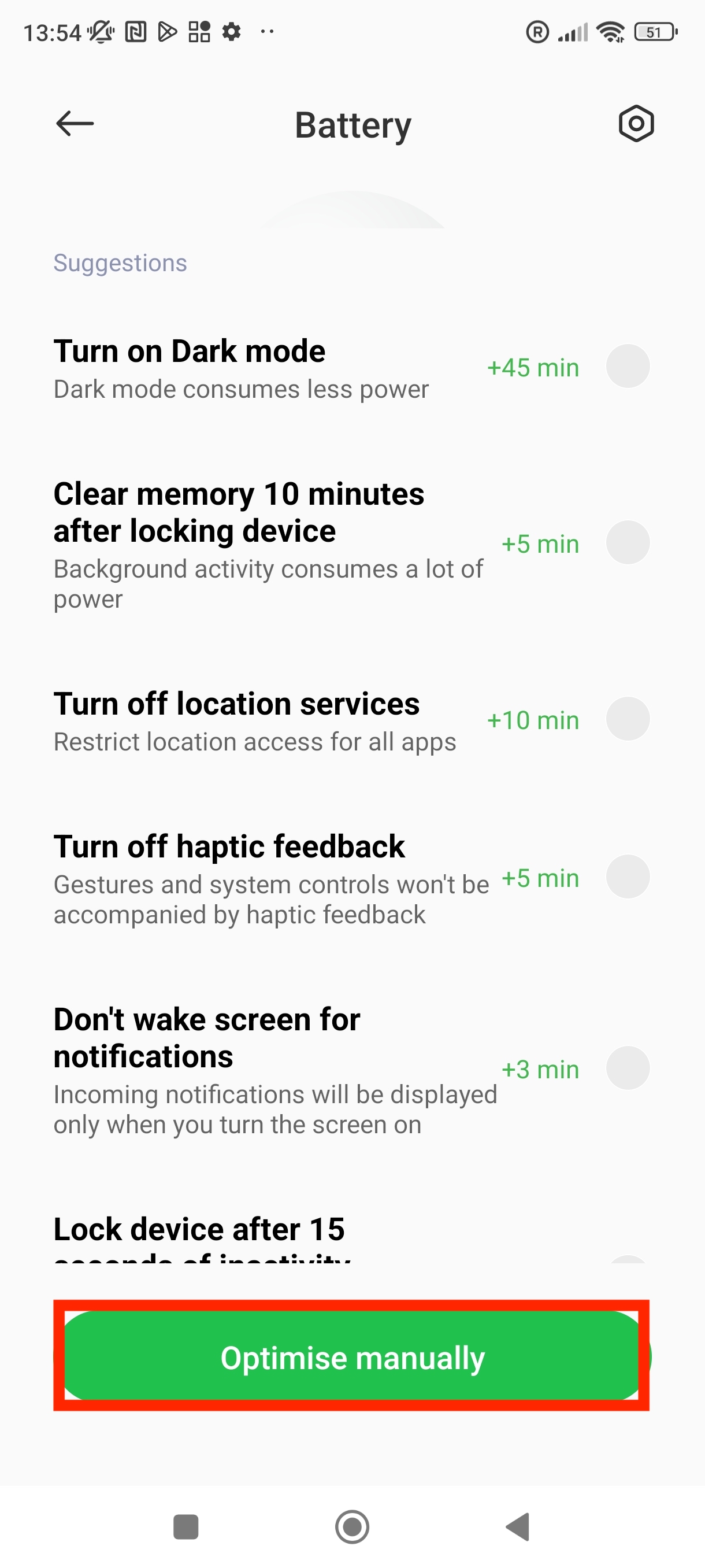
Task: Enable clearing memory after locking device
Action: point(628,542)
